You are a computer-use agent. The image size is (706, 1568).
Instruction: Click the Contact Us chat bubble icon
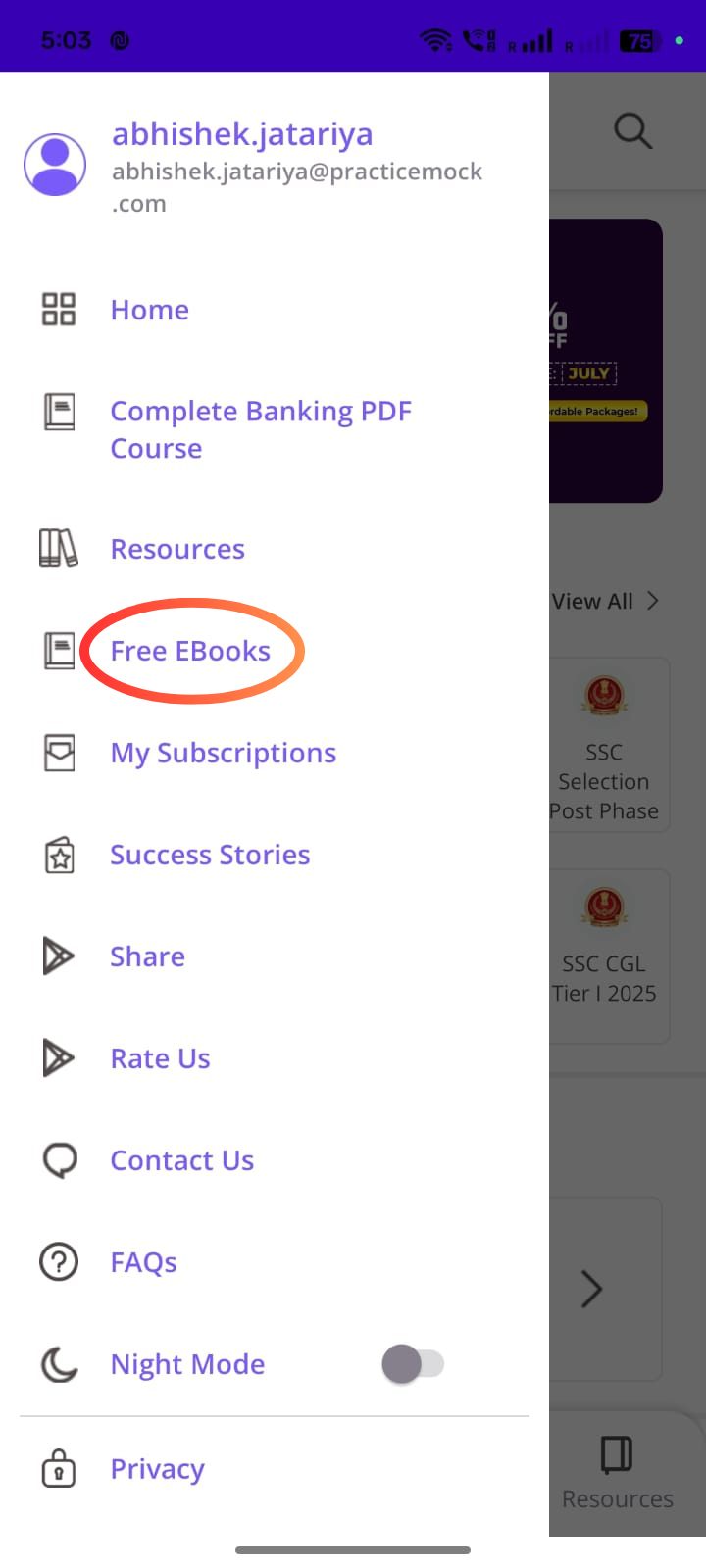pyautogui.click(x=59, y=1159)
